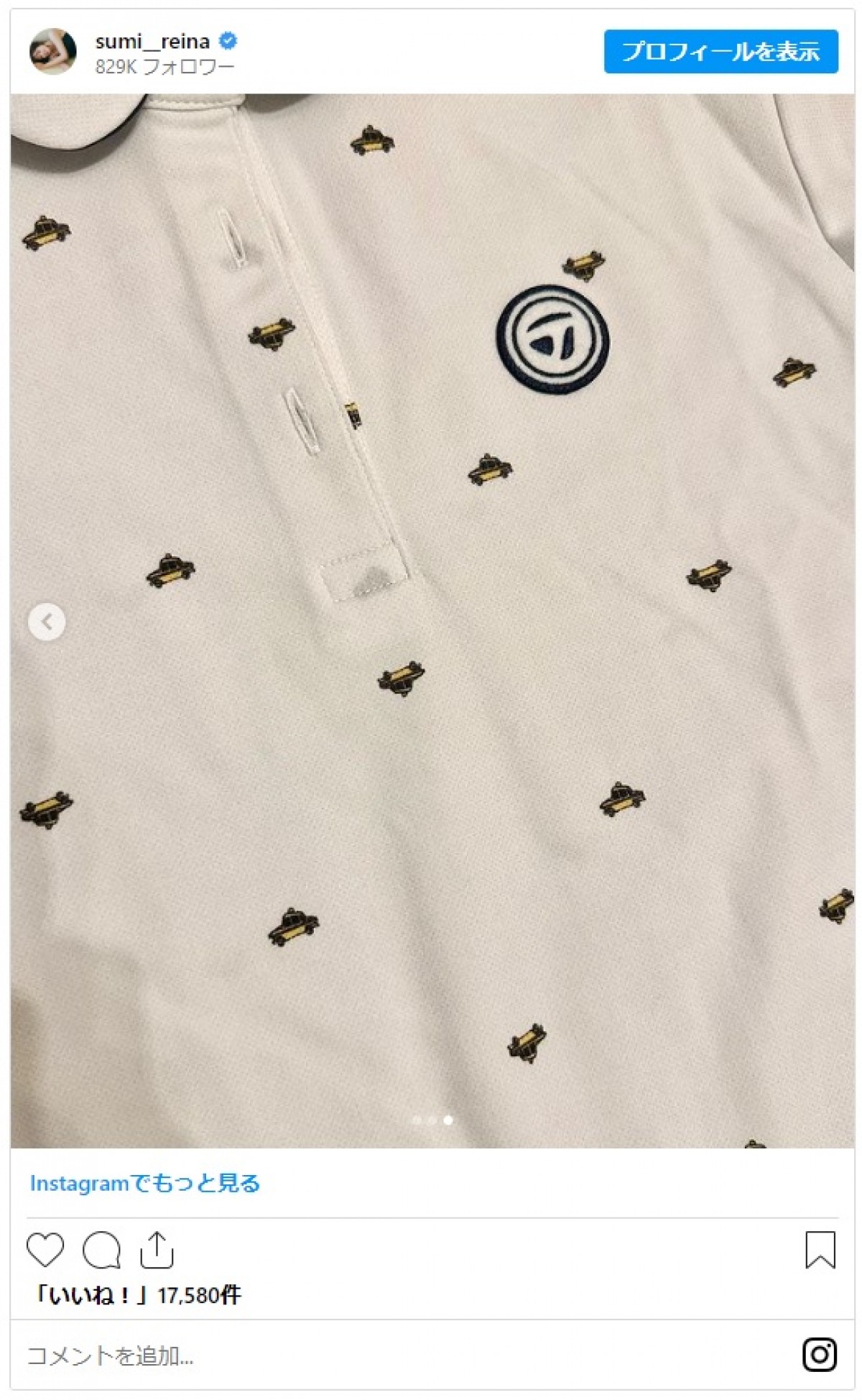862x1400 pixels.
Task: Tap the プロフィールを表示 button
Action: pos(720,52)
